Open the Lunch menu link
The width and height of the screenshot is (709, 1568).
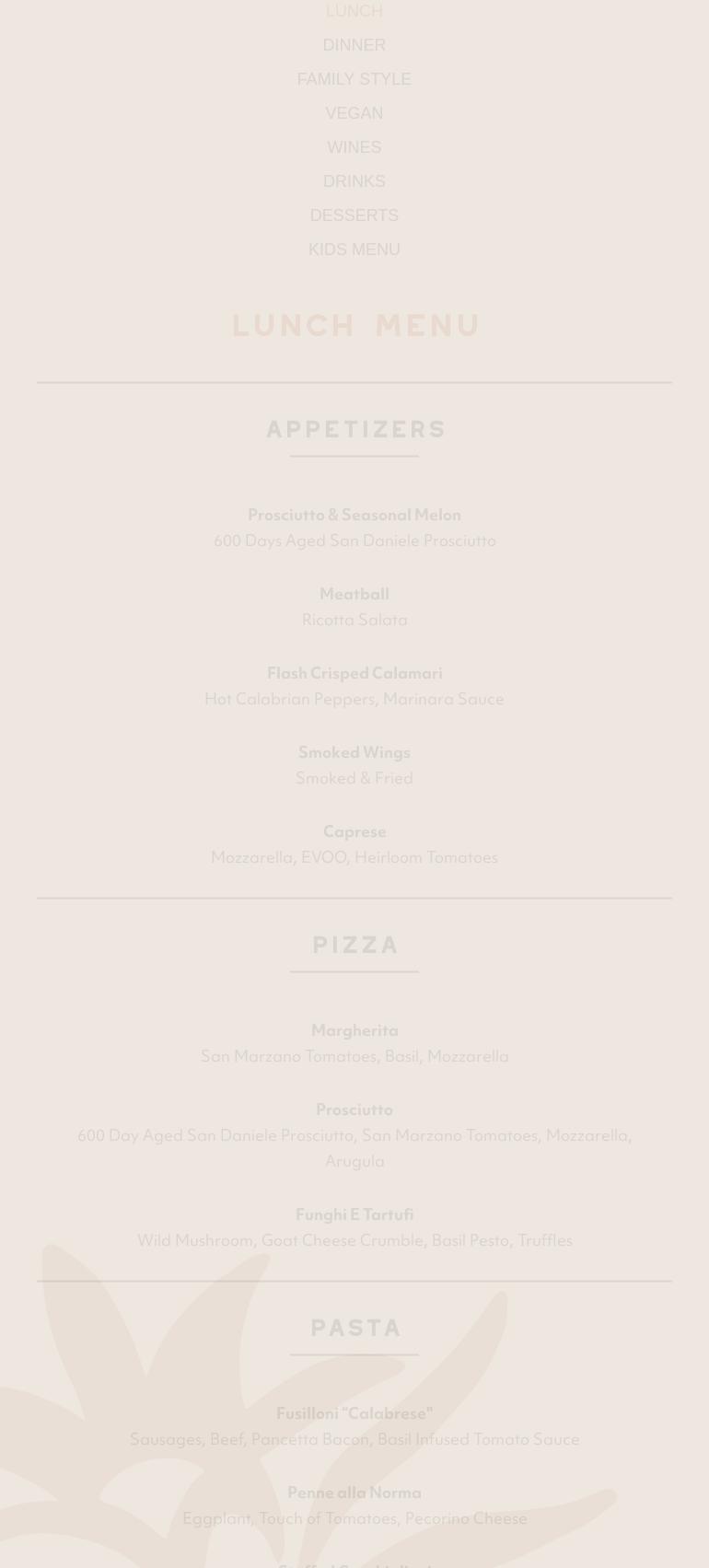[354, 11]
